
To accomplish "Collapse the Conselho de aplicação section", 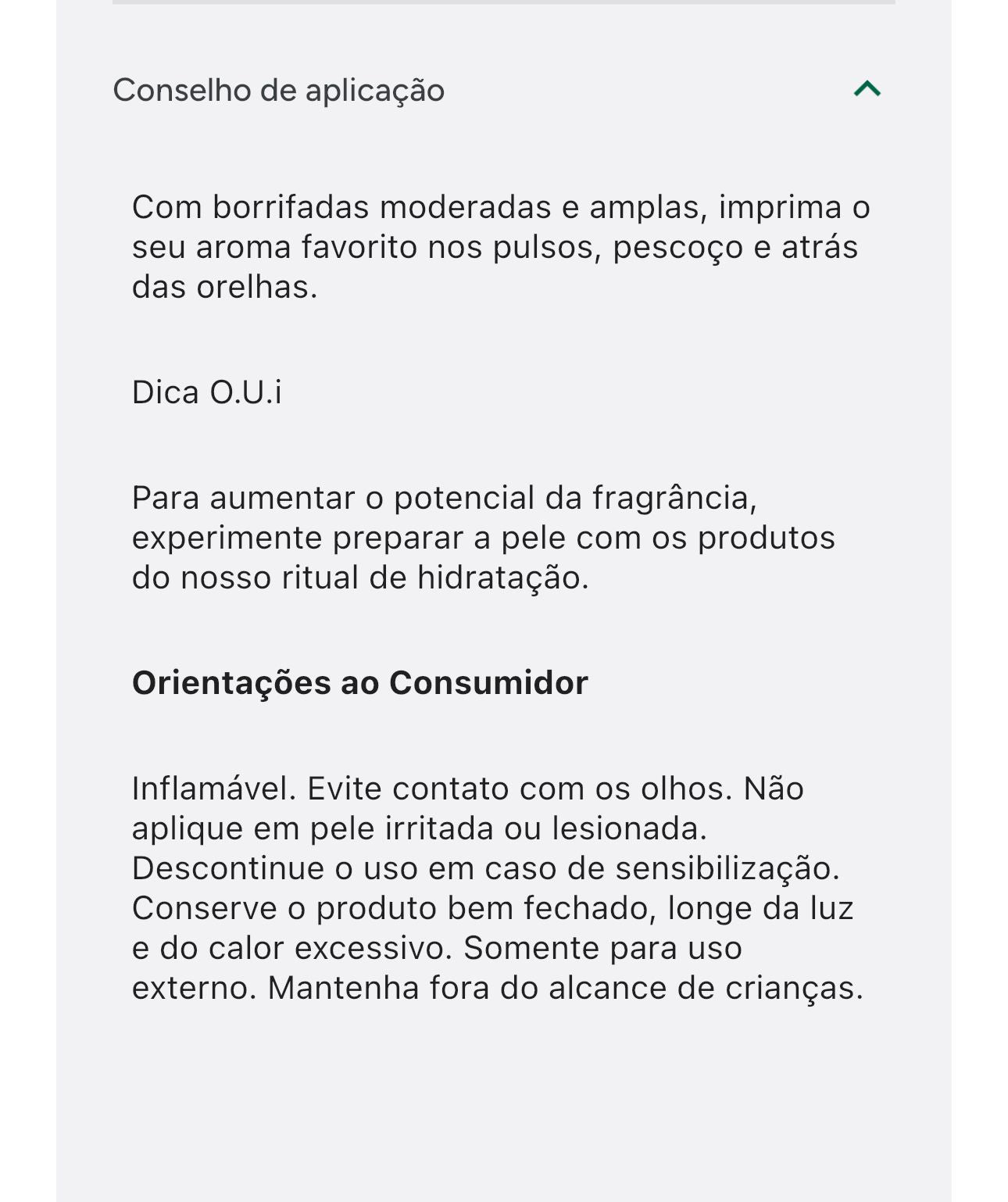I will click(867, 89).
